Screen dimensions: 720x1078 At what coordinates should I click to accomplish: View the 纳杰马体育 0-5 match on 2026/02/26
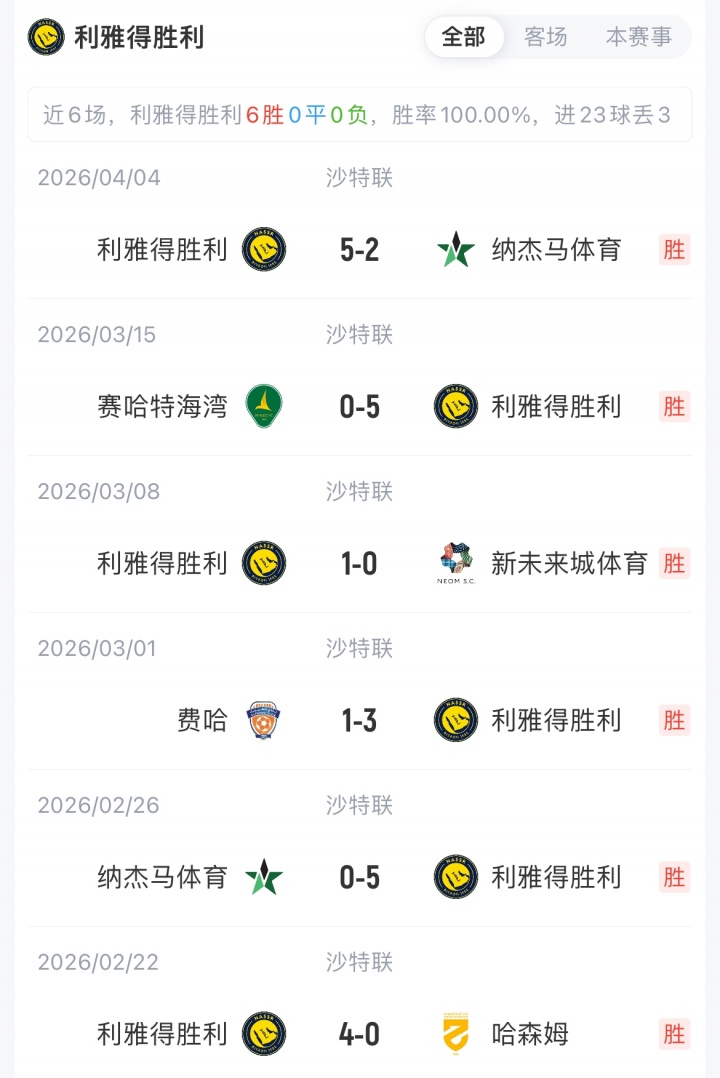(x=360, y=877)
